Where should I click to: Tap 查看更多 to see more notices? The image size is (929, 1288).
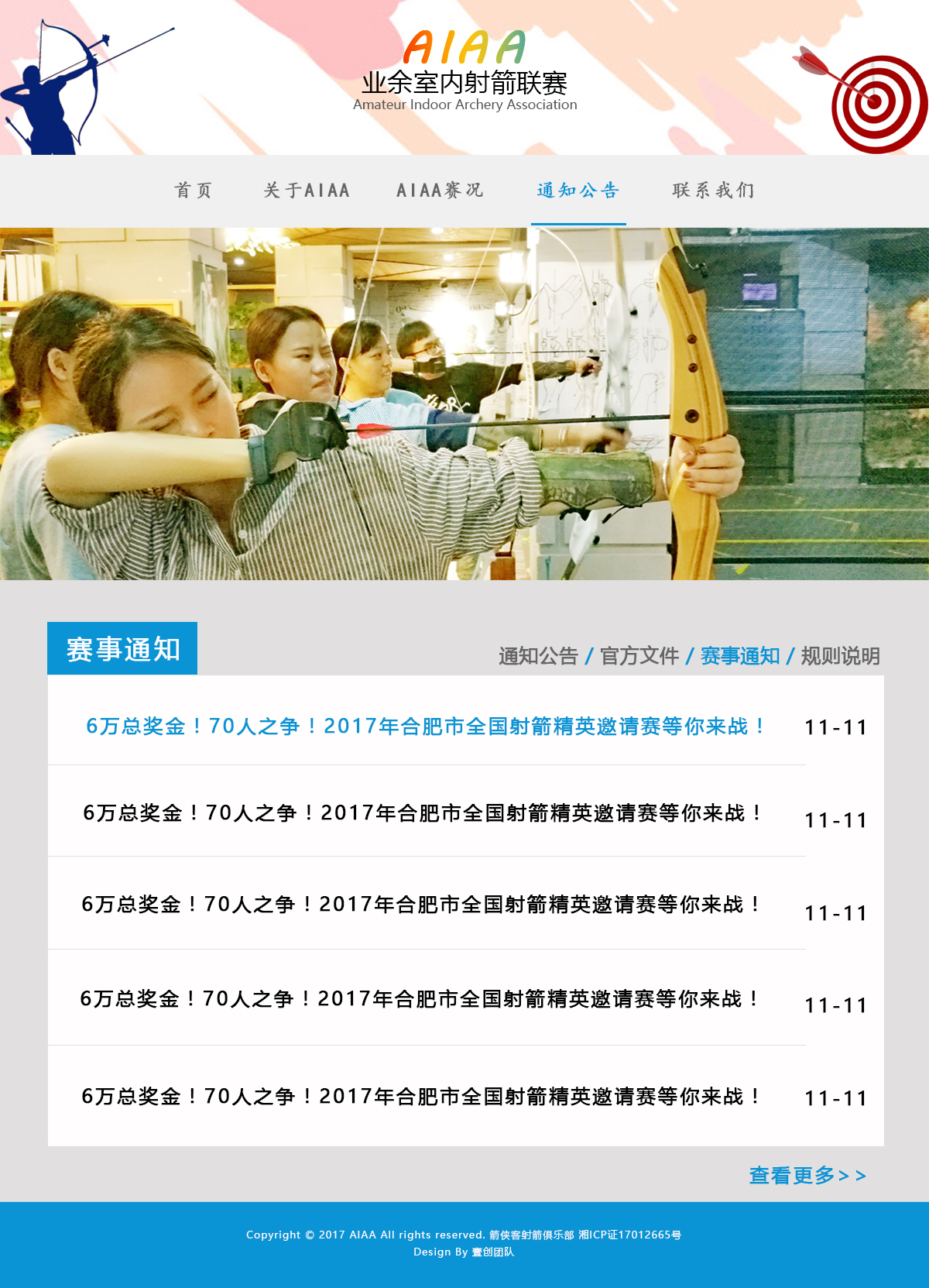click(807, 1176)
